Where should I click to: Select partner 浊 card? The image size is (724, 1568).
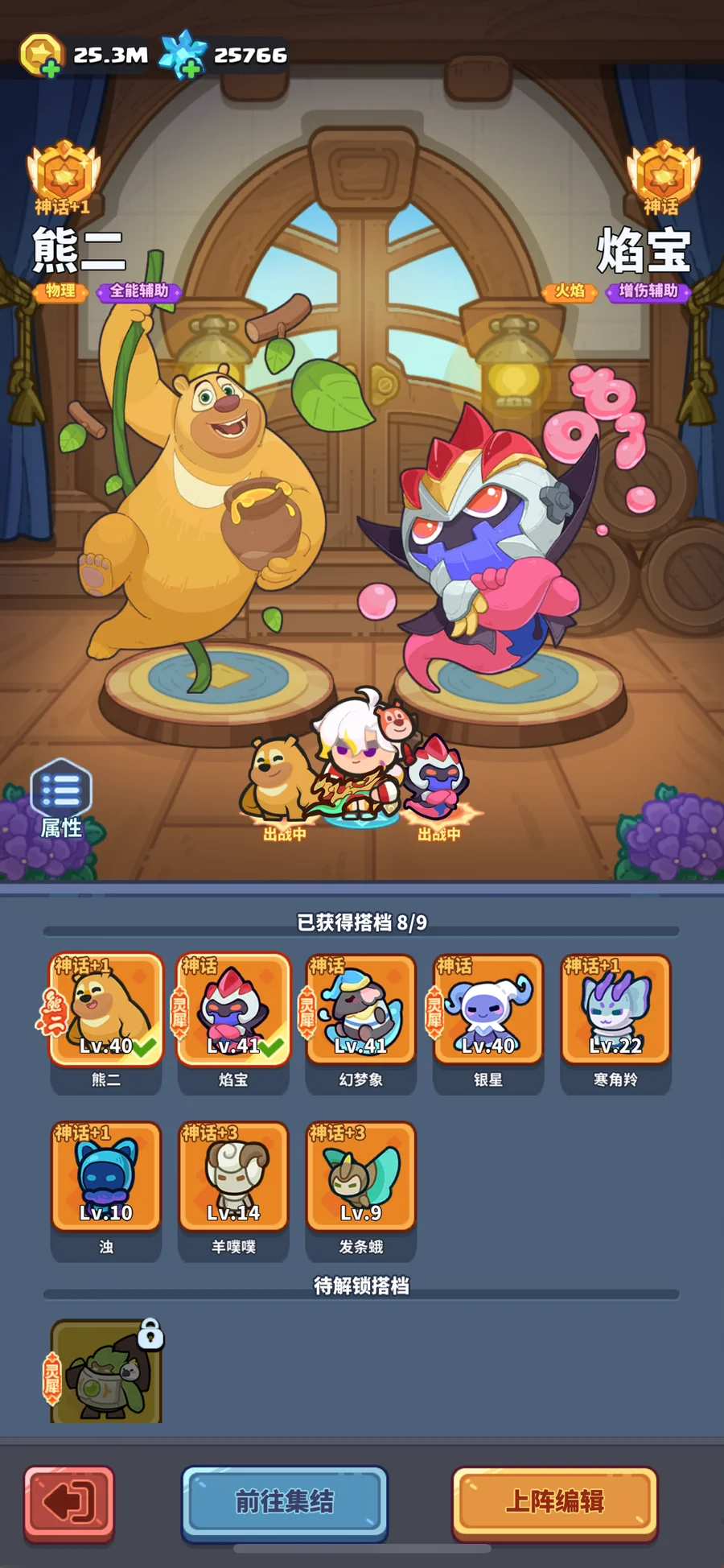point(106,1179)
